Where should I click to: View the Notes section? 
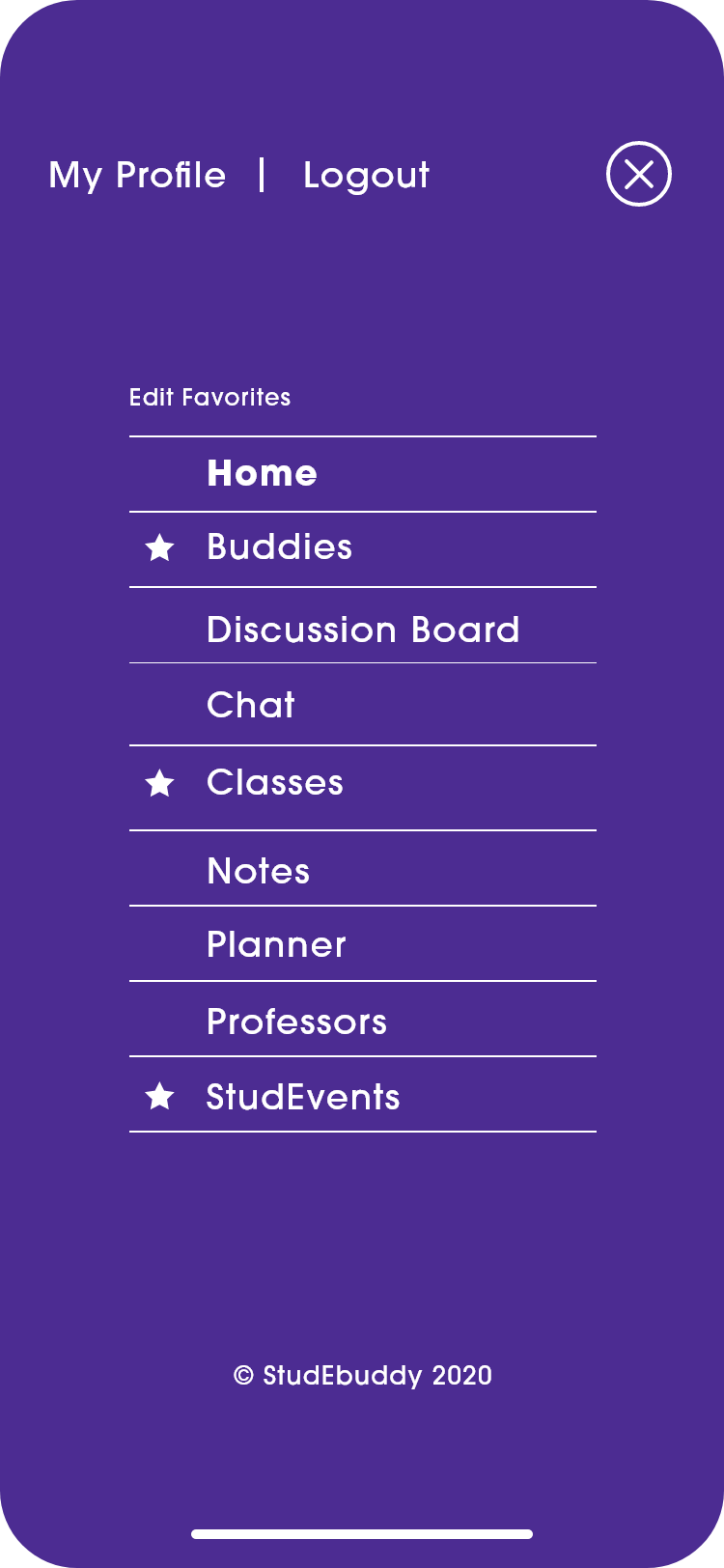[259, 871]
